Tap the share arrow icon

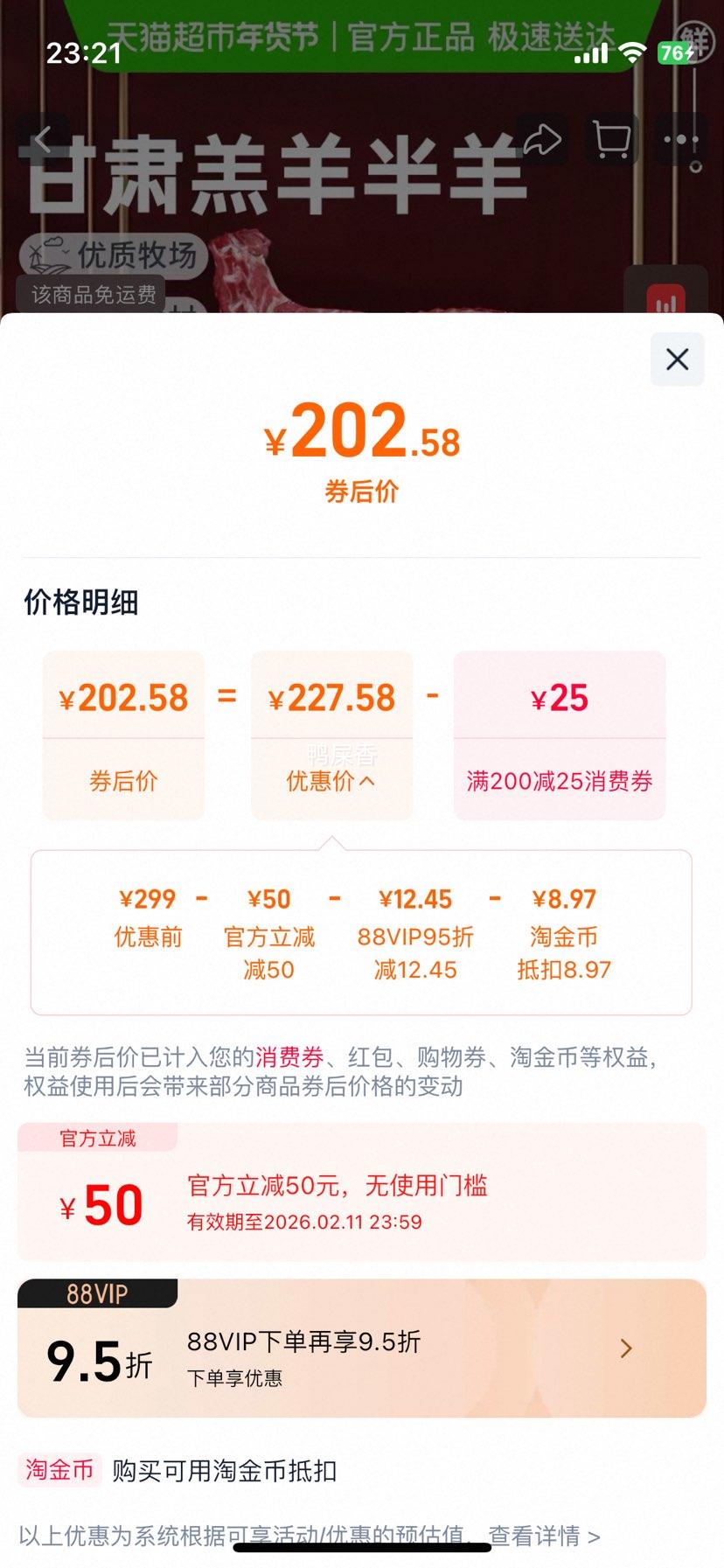542,138
